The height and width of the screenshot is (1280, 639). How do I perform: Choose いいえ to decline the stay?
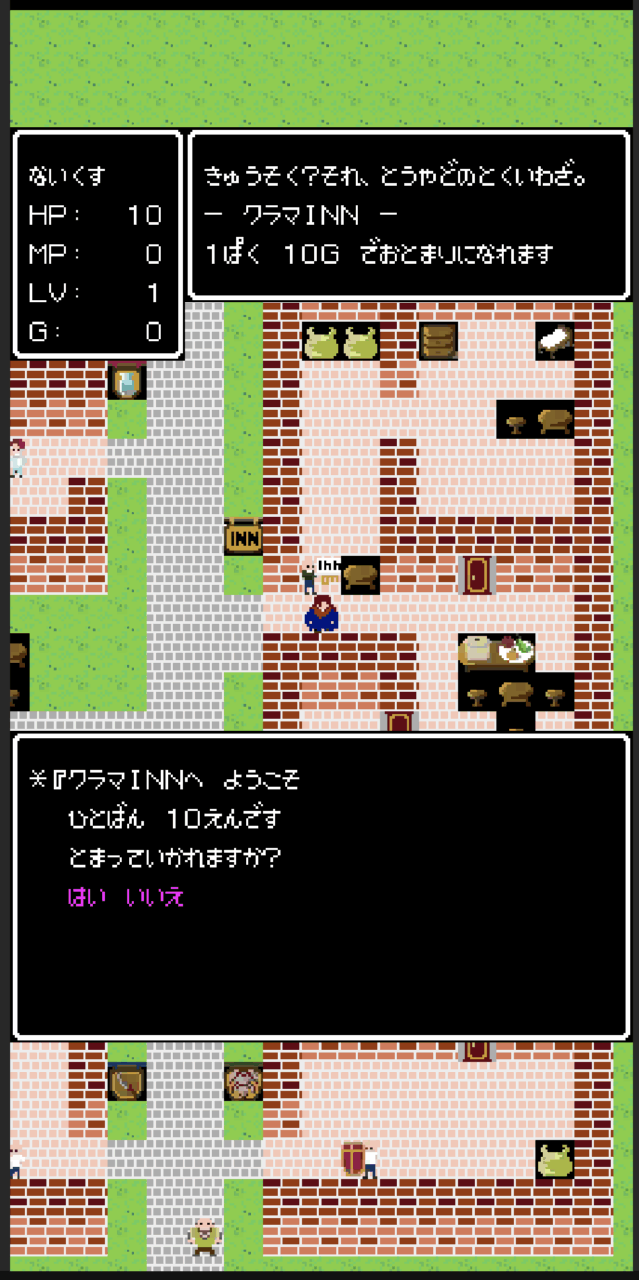click(154, 896)
